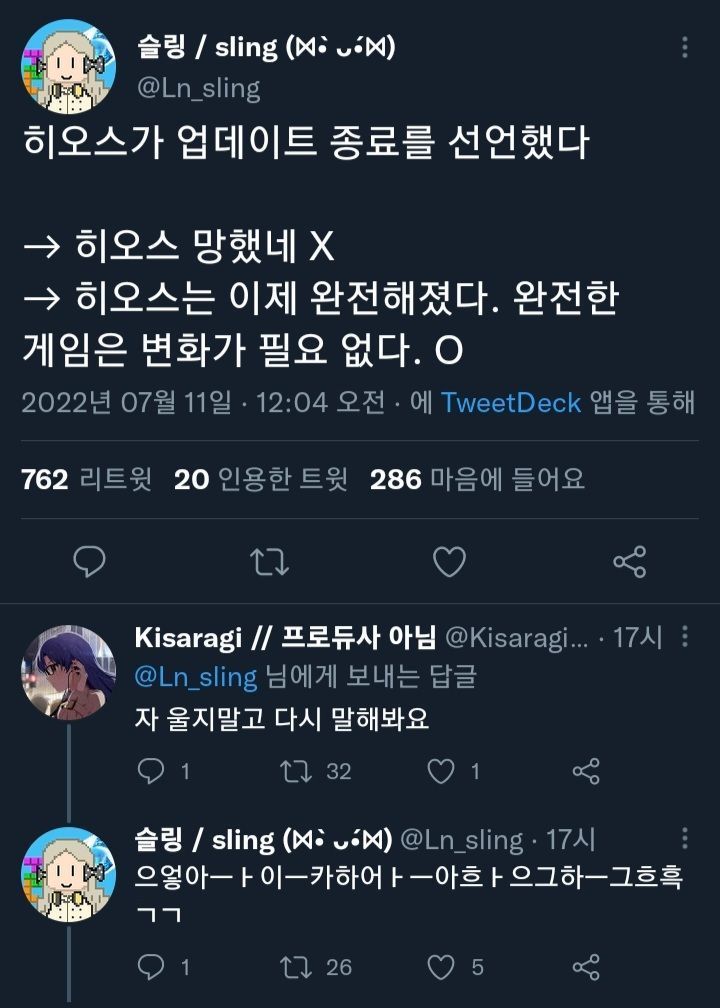Open Kisaragi's profile avatar

pos(69,672)
